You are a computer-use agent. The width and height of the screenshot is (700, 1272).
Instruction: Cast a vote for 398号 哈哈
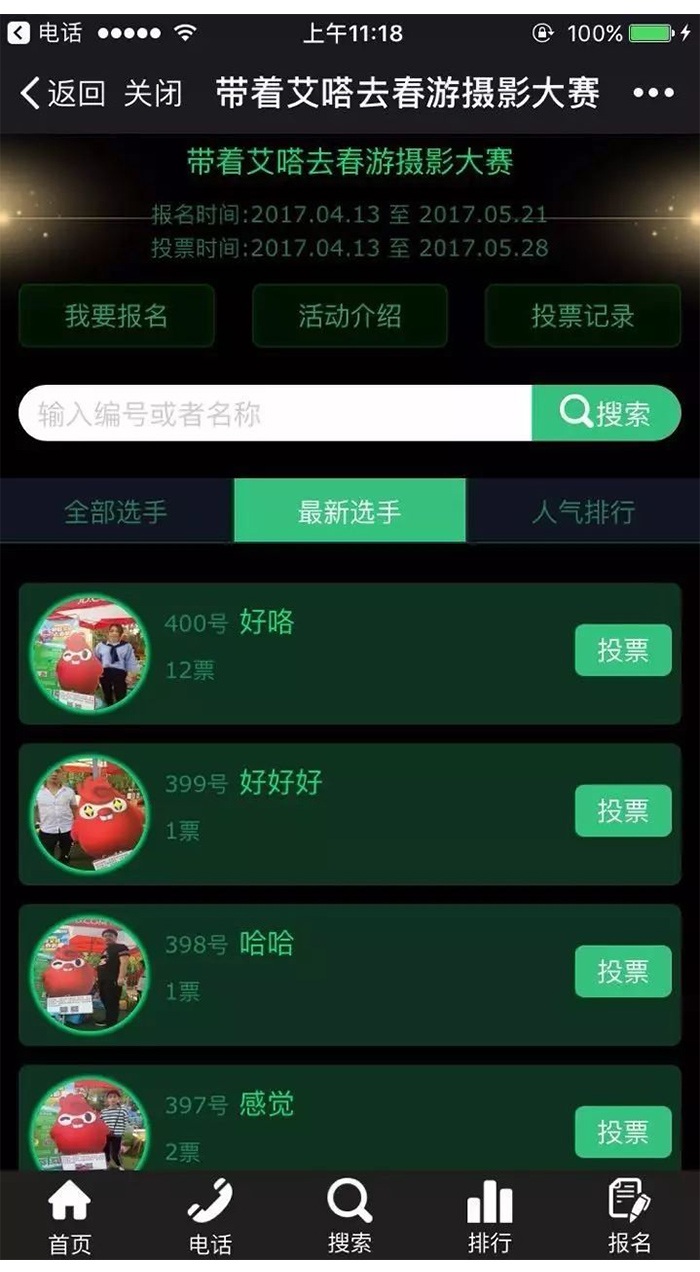[x=622, y=971]
